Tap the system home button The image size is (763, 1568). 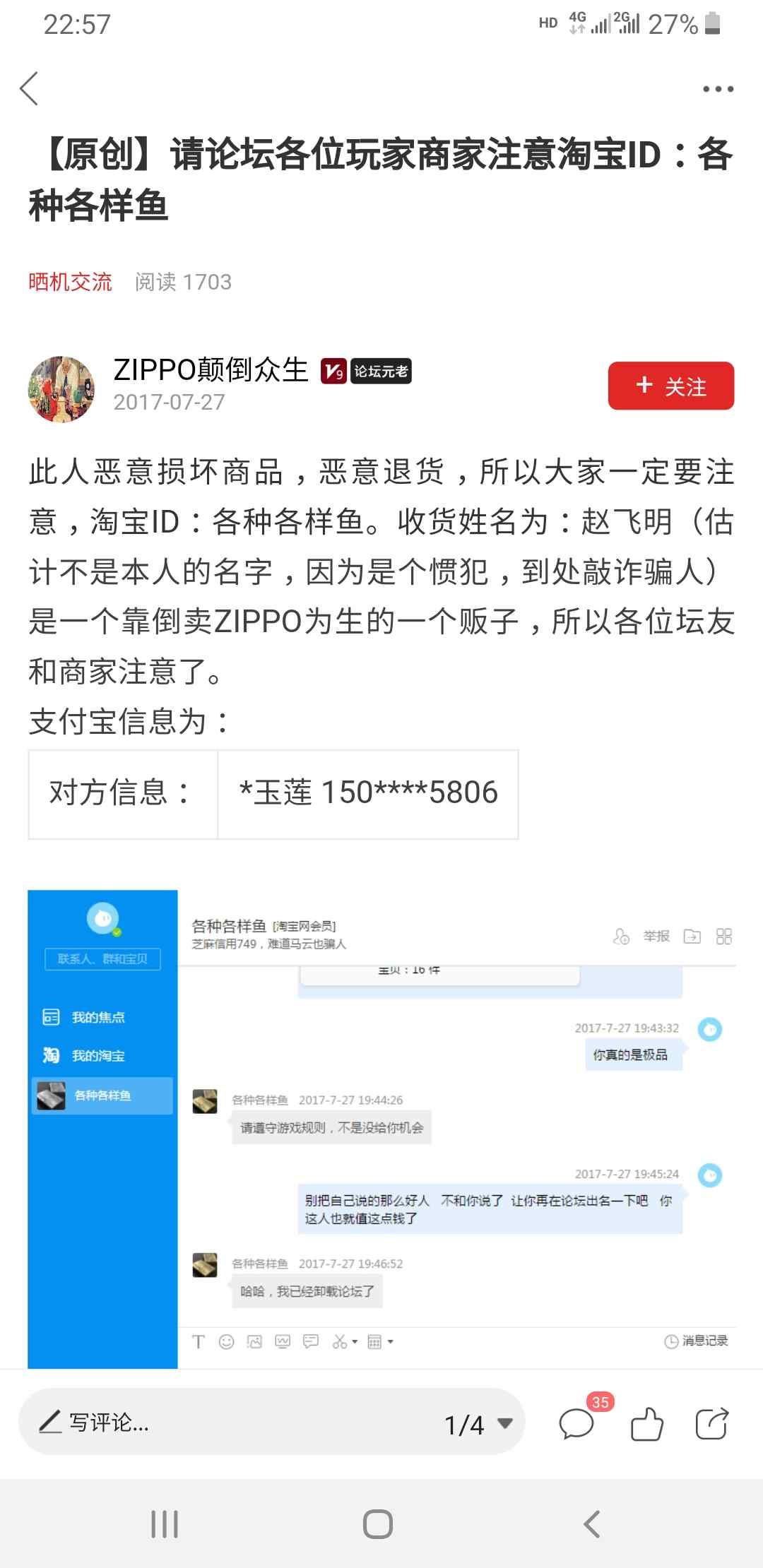pyautogui.click(x=378, y=1524)
